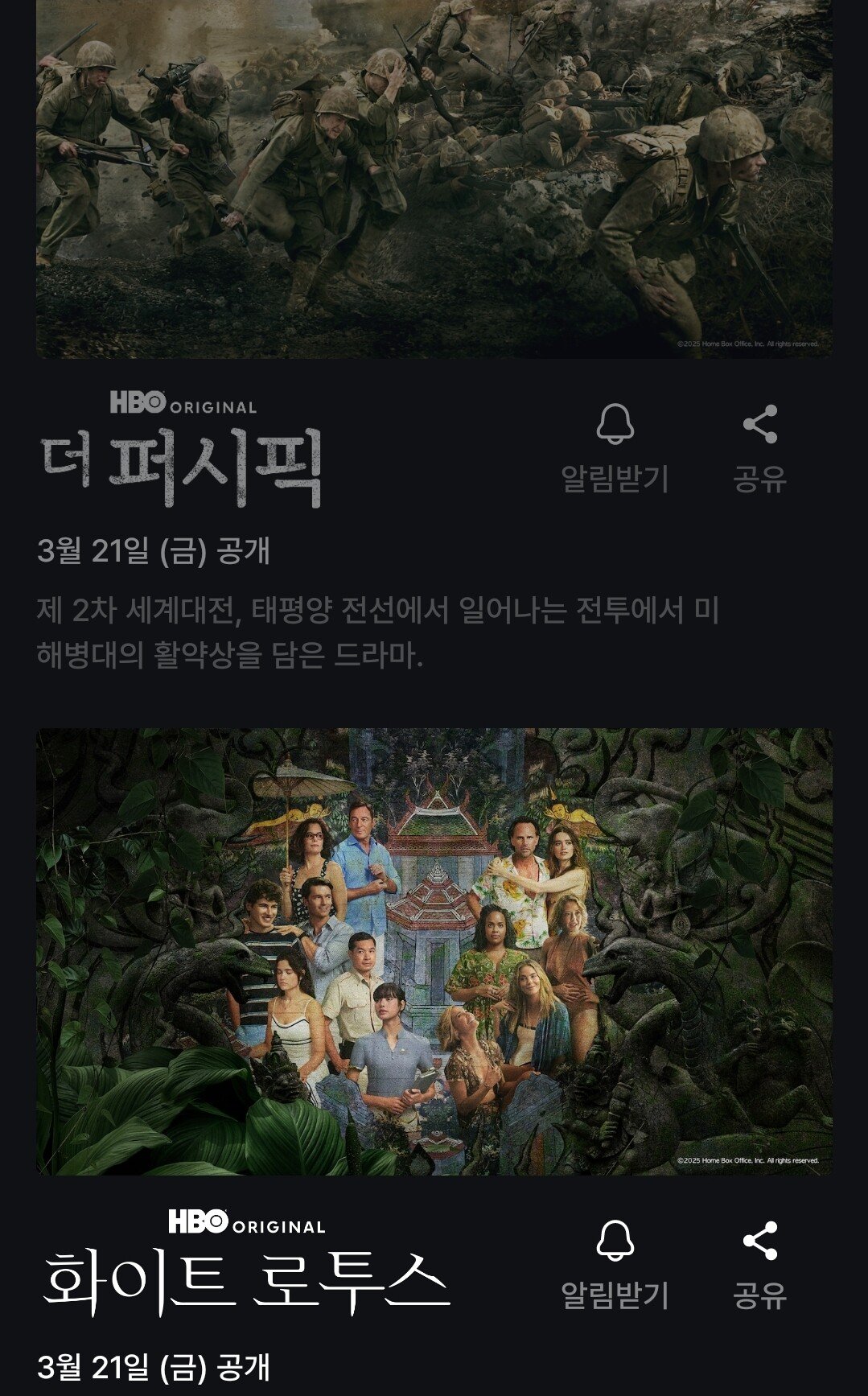868x1396 pixels.
Task: Get notified about 더 퍼시픽 release
Action: point(615,447)
